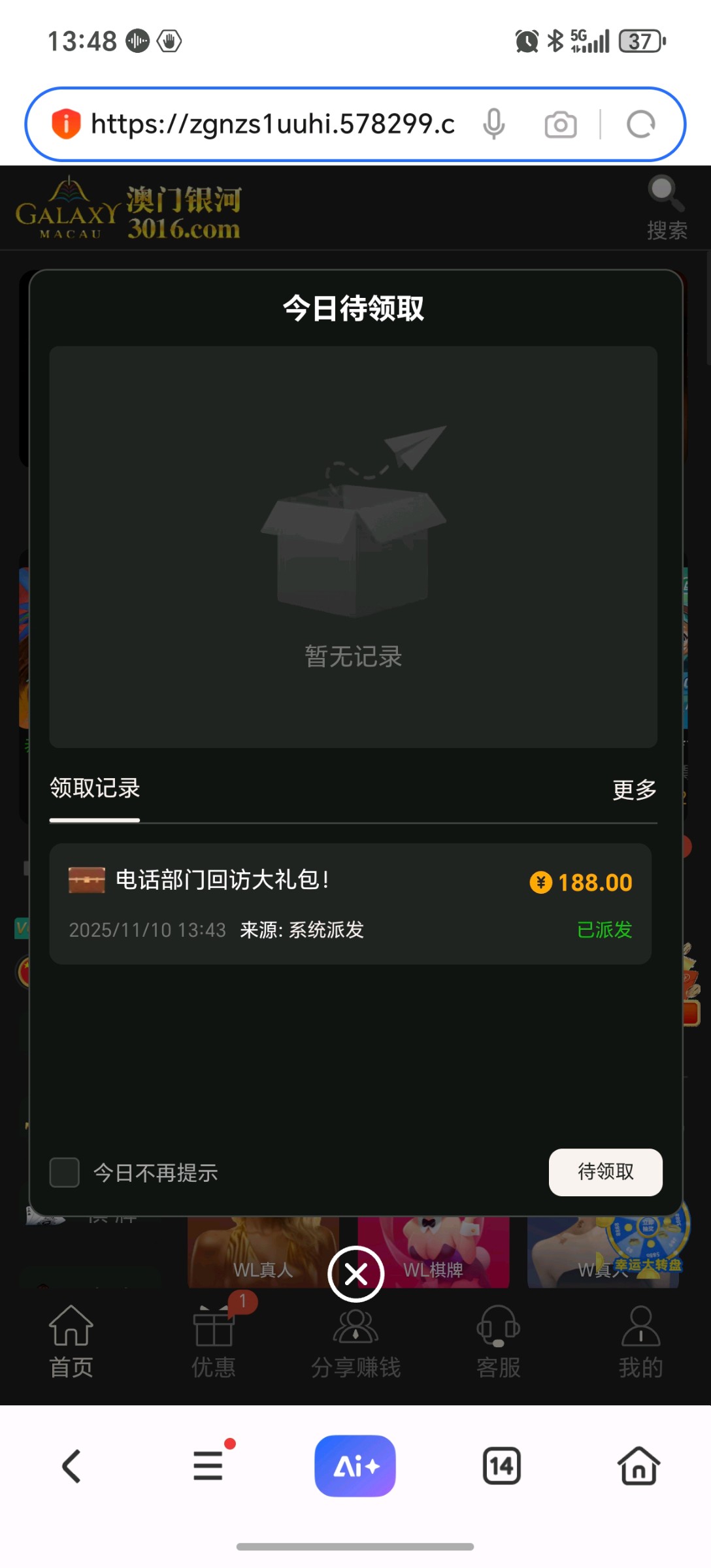This screenshot has height=1568, width=711.
Task: Tap the treasure chest icon beside the reward
Action: point(87,881)
